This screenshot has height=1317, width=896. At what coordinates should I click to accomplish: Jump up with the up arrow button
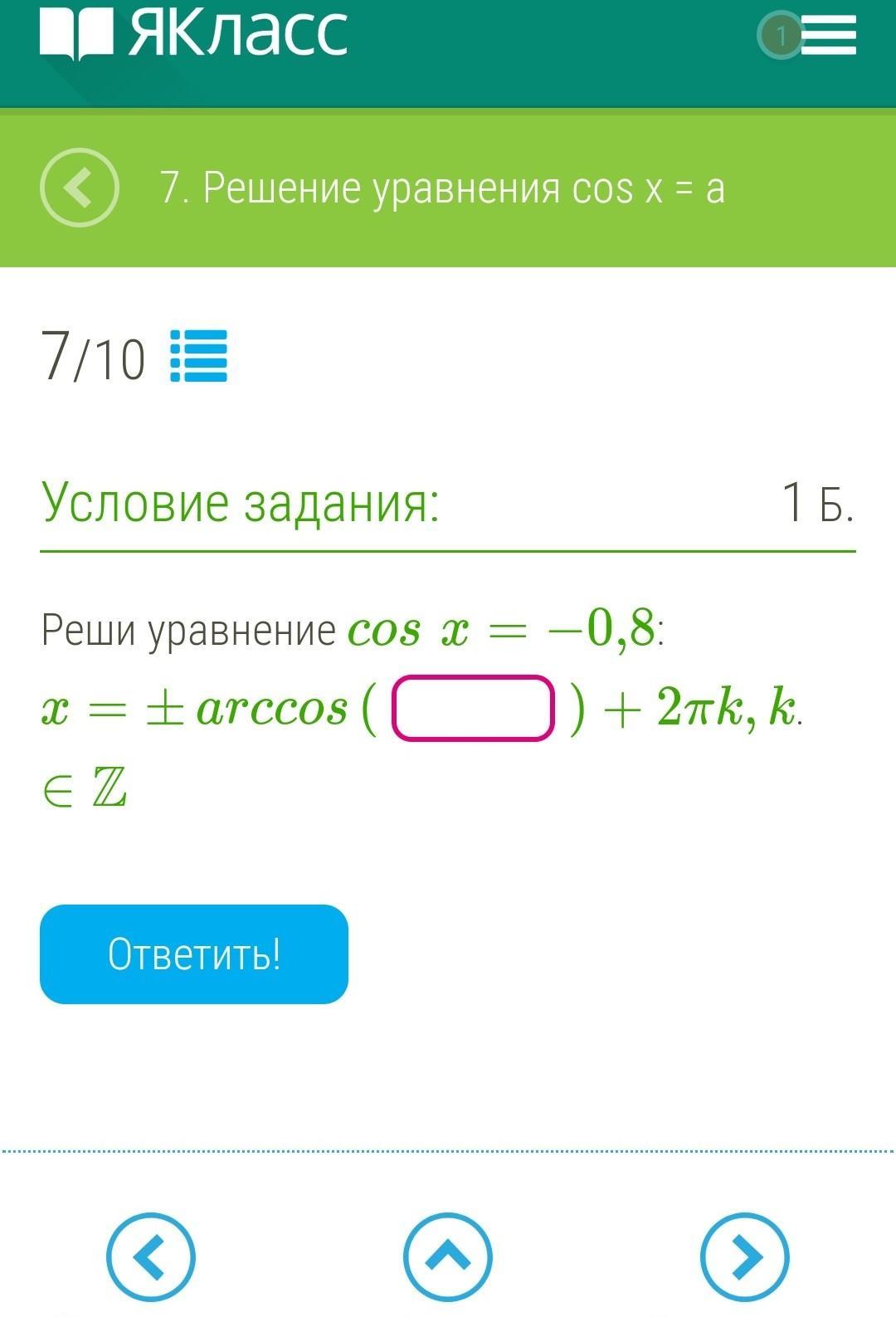coord(448,1256)
